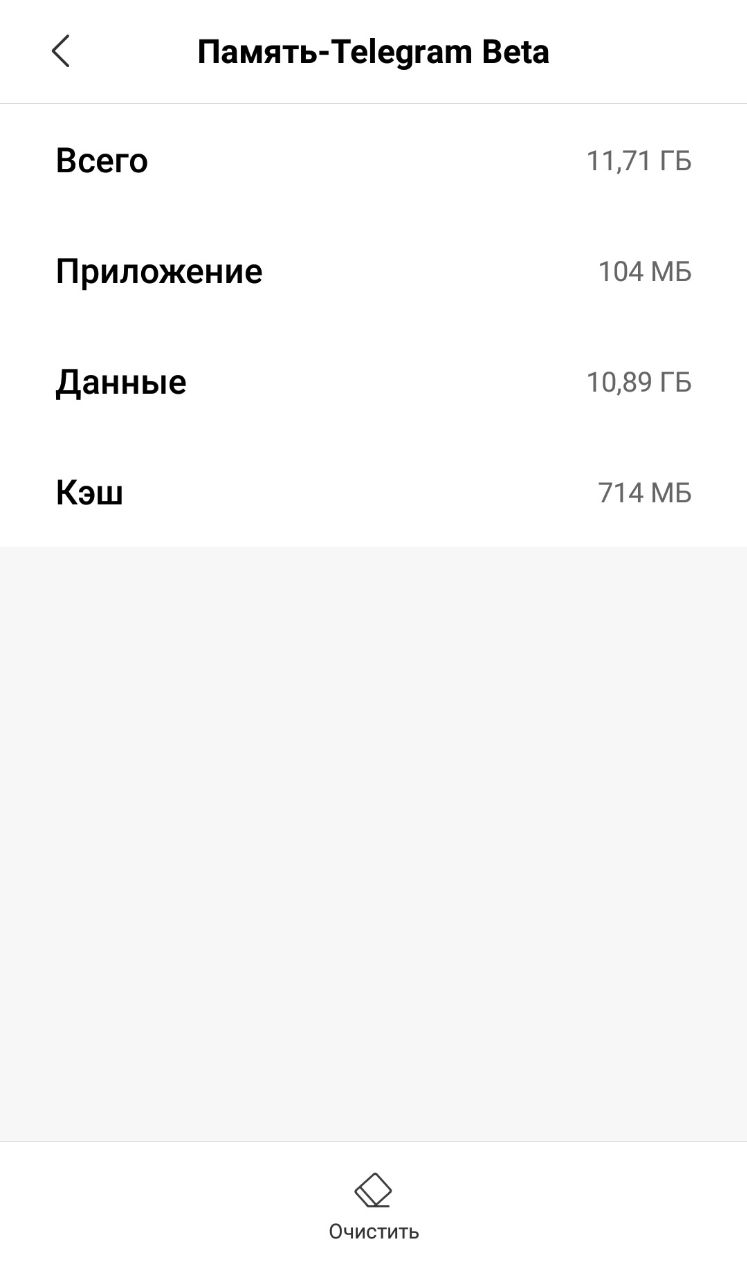The width and height of the screenshot is (747, 1280).
Task: Go back using the top-left arrow
Action: [x=61, y=51]
